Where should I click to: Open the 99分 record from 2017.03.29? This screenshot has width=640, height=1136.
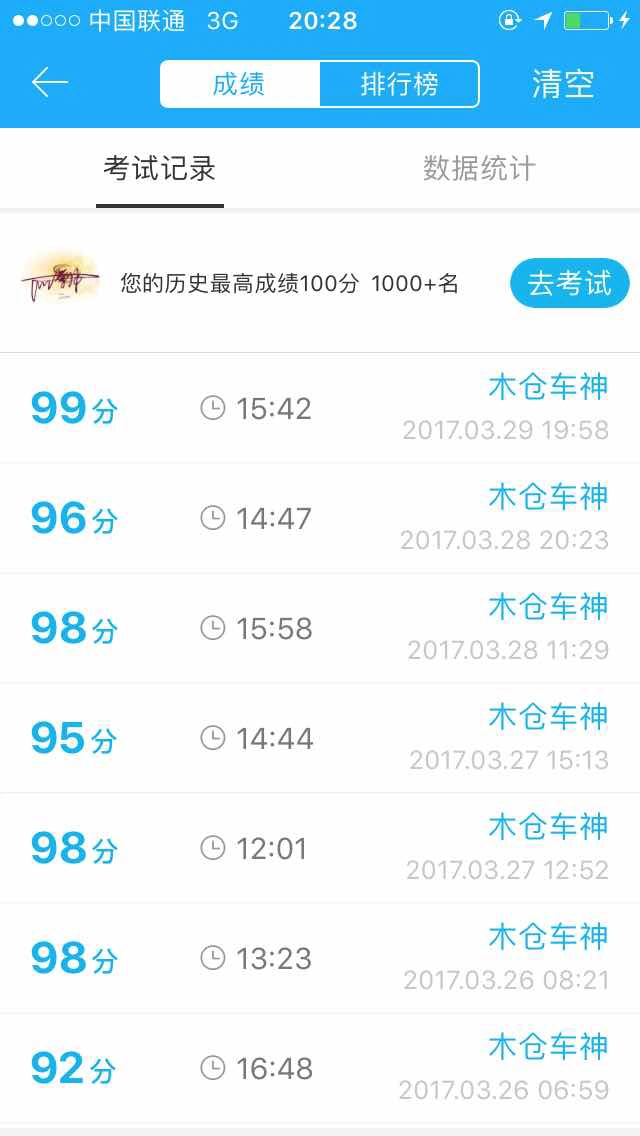(x=320, y=408)
